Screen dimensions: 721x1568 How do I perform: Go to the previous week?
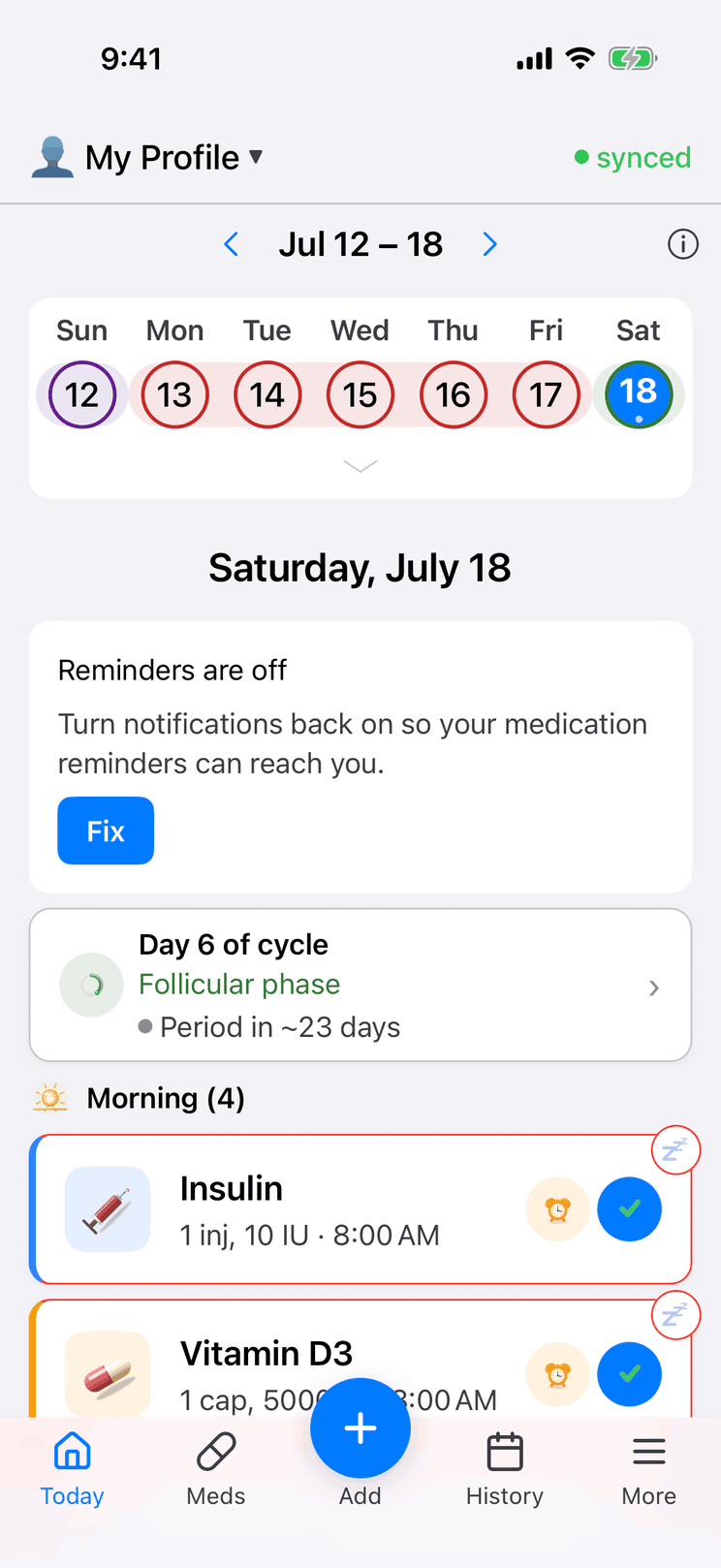[x=231, y=244]
